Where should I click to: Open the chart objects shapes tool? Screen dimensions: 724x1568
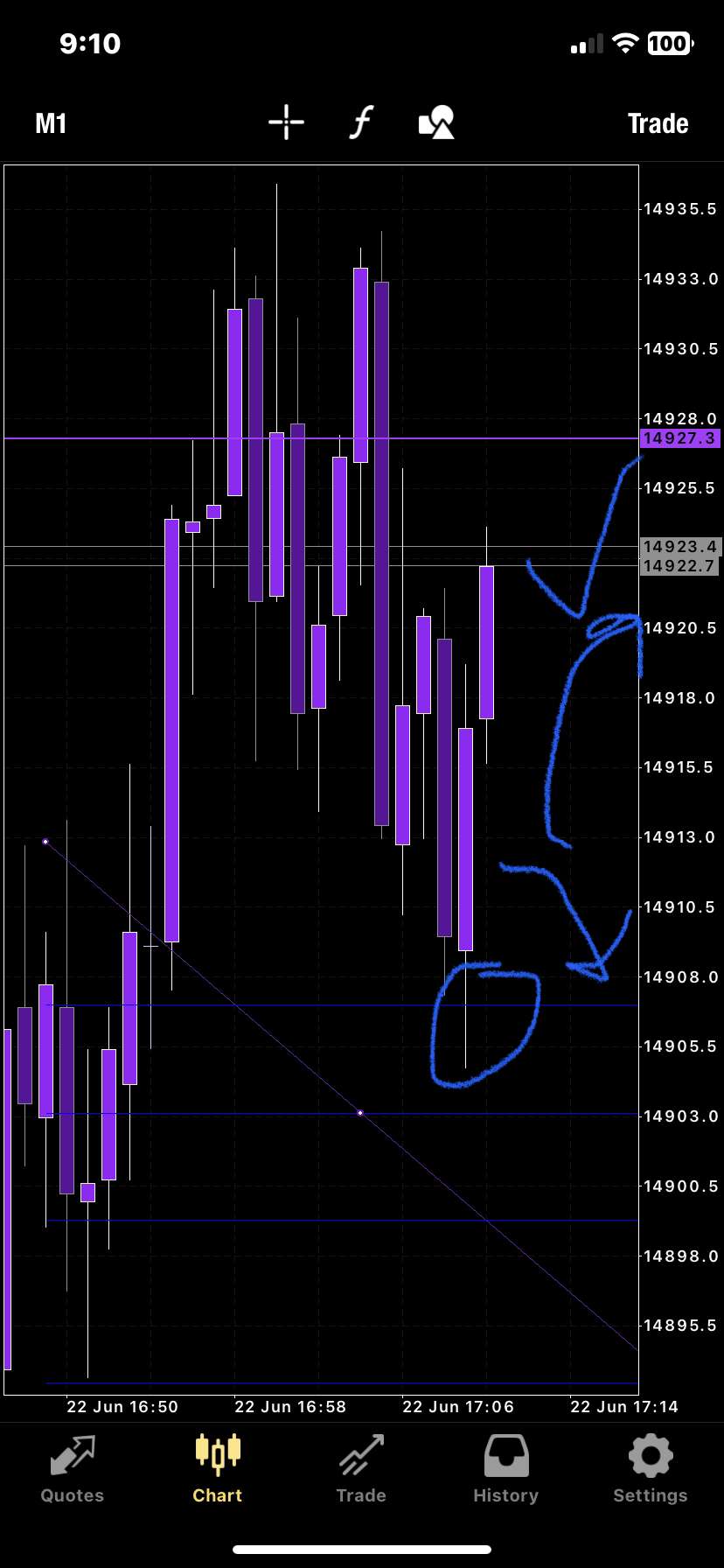(436, 122)
